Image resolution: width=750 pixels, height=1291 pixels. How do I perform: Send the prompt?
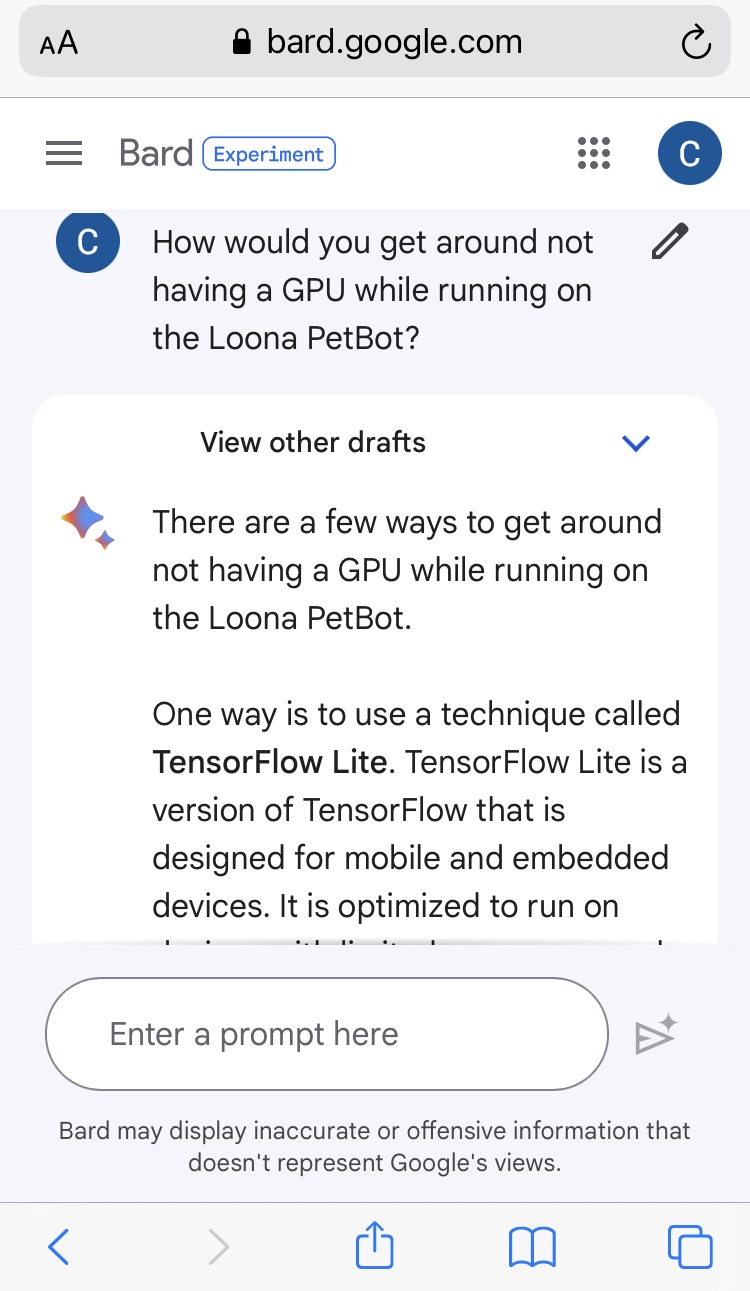coord(657,1035)
